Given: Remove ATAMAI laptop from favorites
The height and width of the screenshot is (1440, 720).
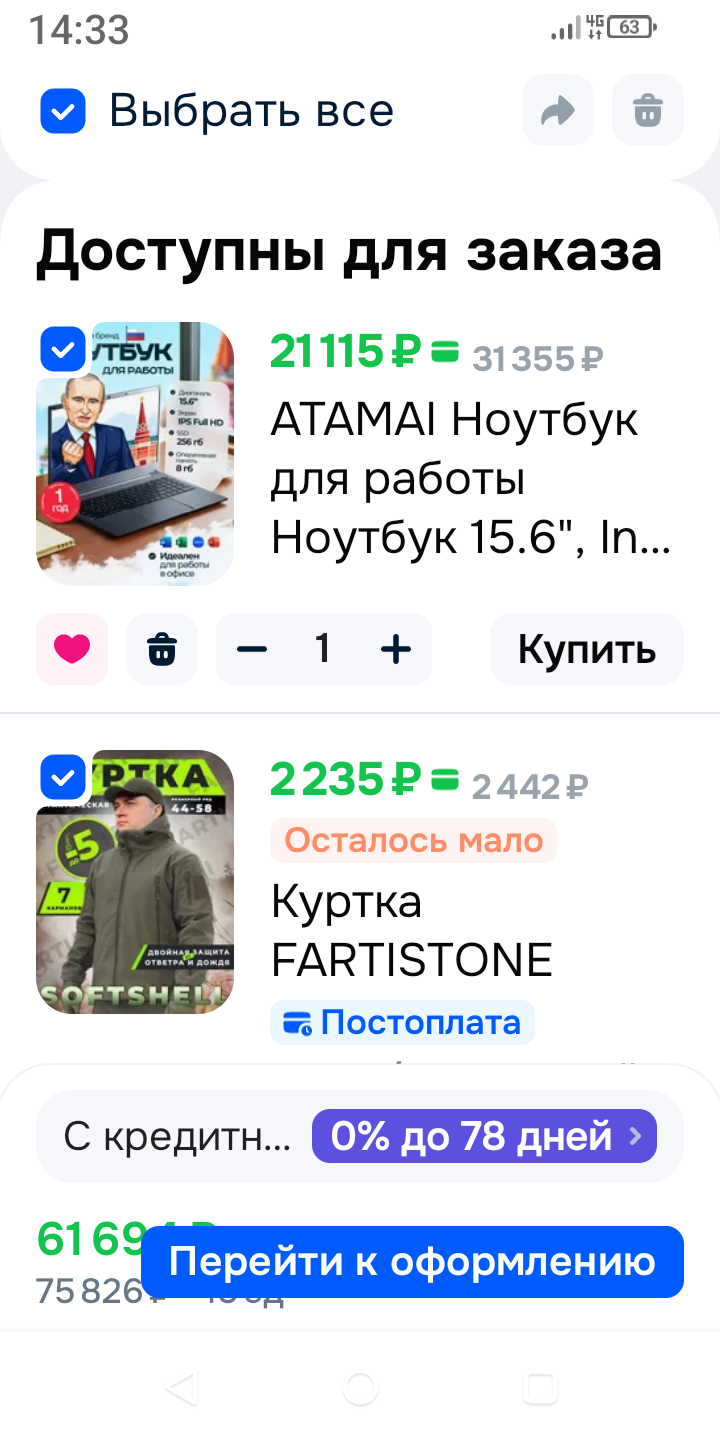Looking at the screenshot, I should click(72, 650).
